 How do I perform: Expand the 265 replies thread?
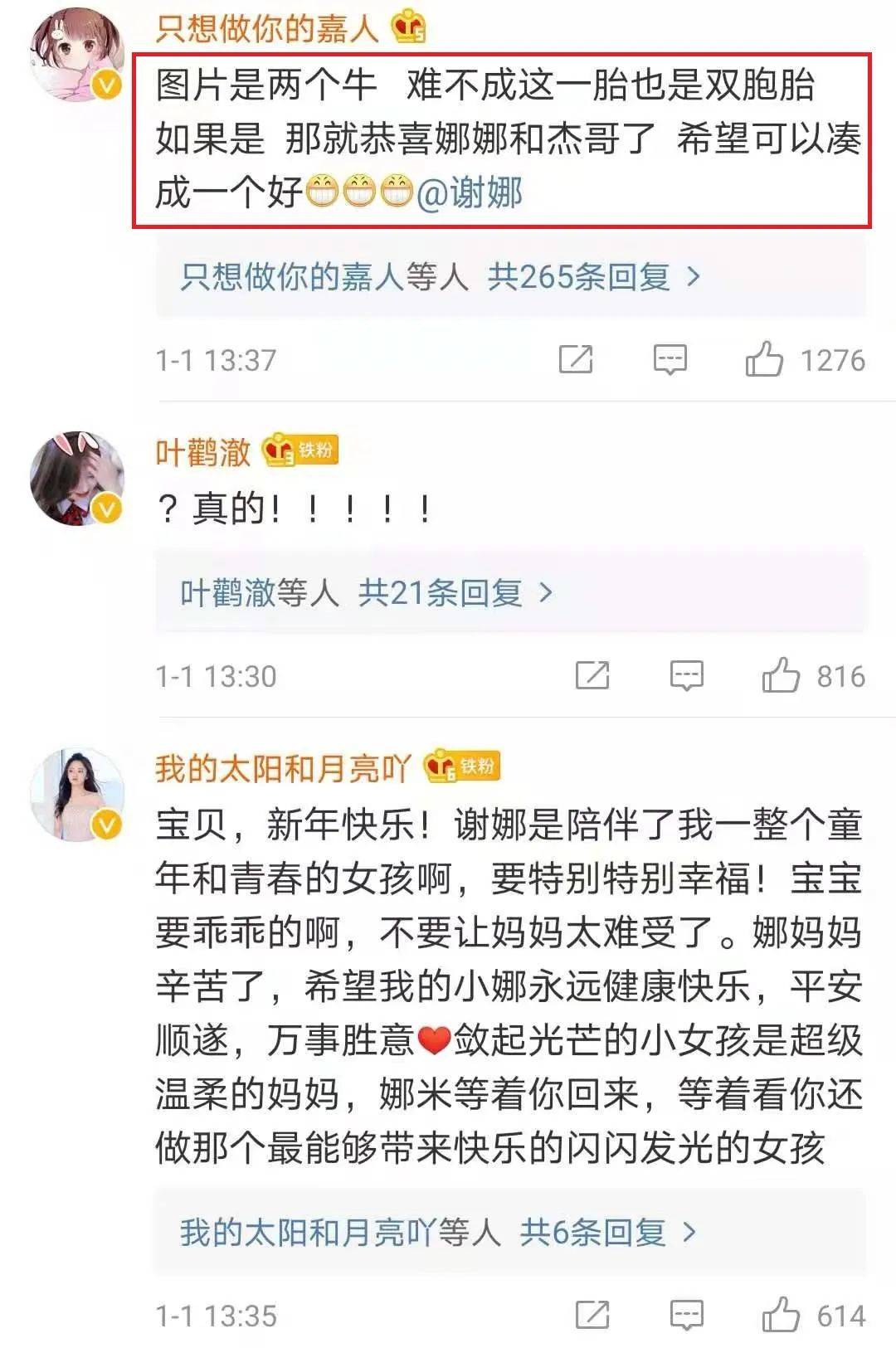click(440, 277)
